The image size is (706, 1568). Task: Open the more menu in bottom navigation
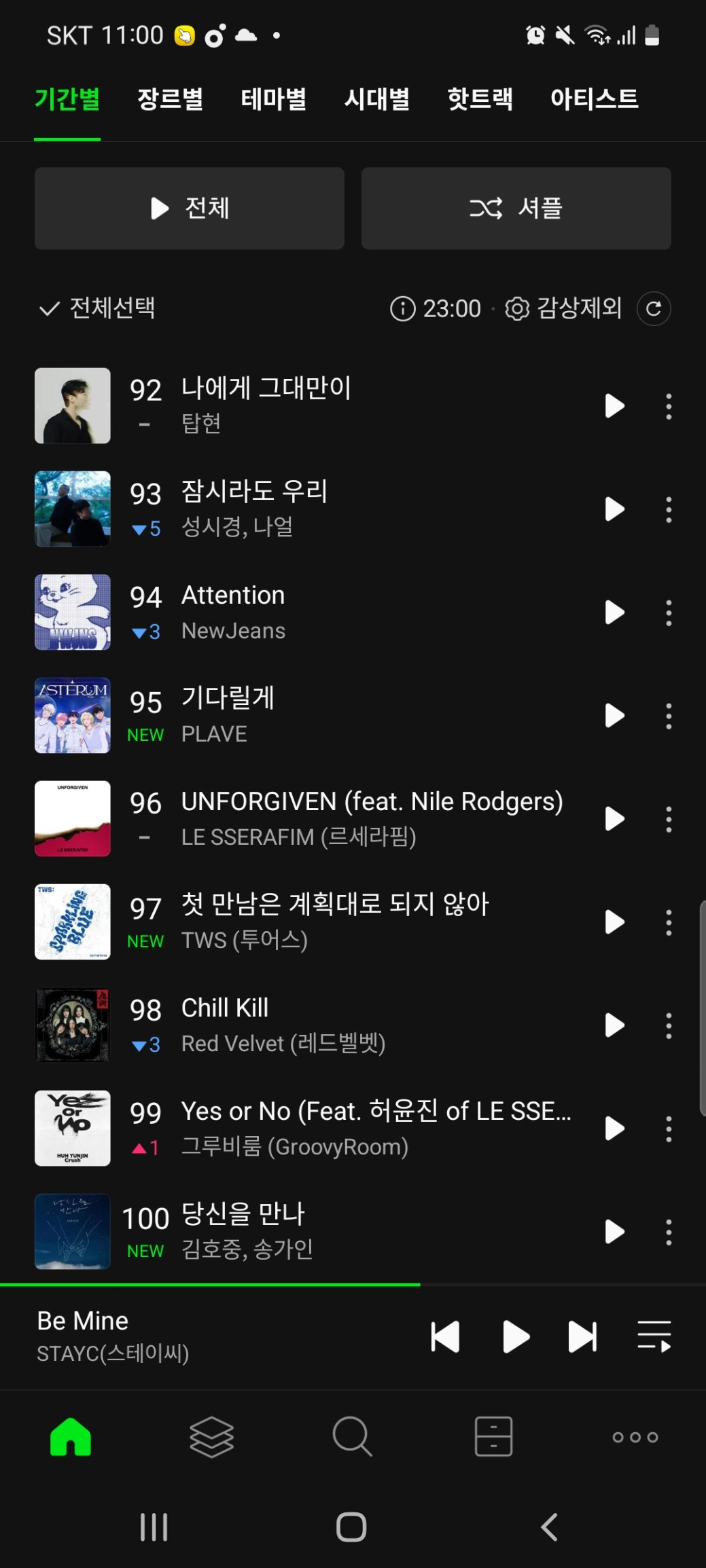point(635,1437)
